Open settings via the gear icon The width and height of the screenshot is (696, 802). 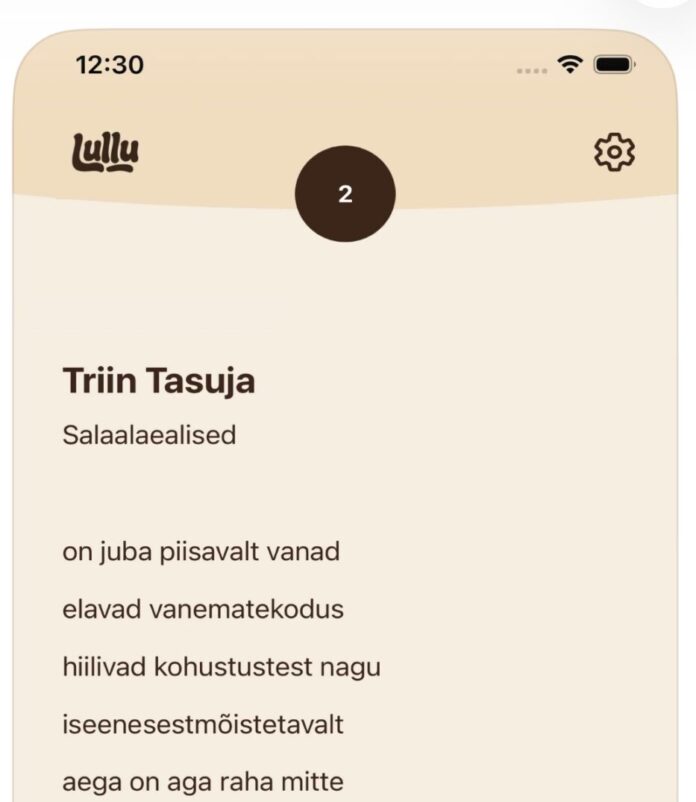click(614, 152)
